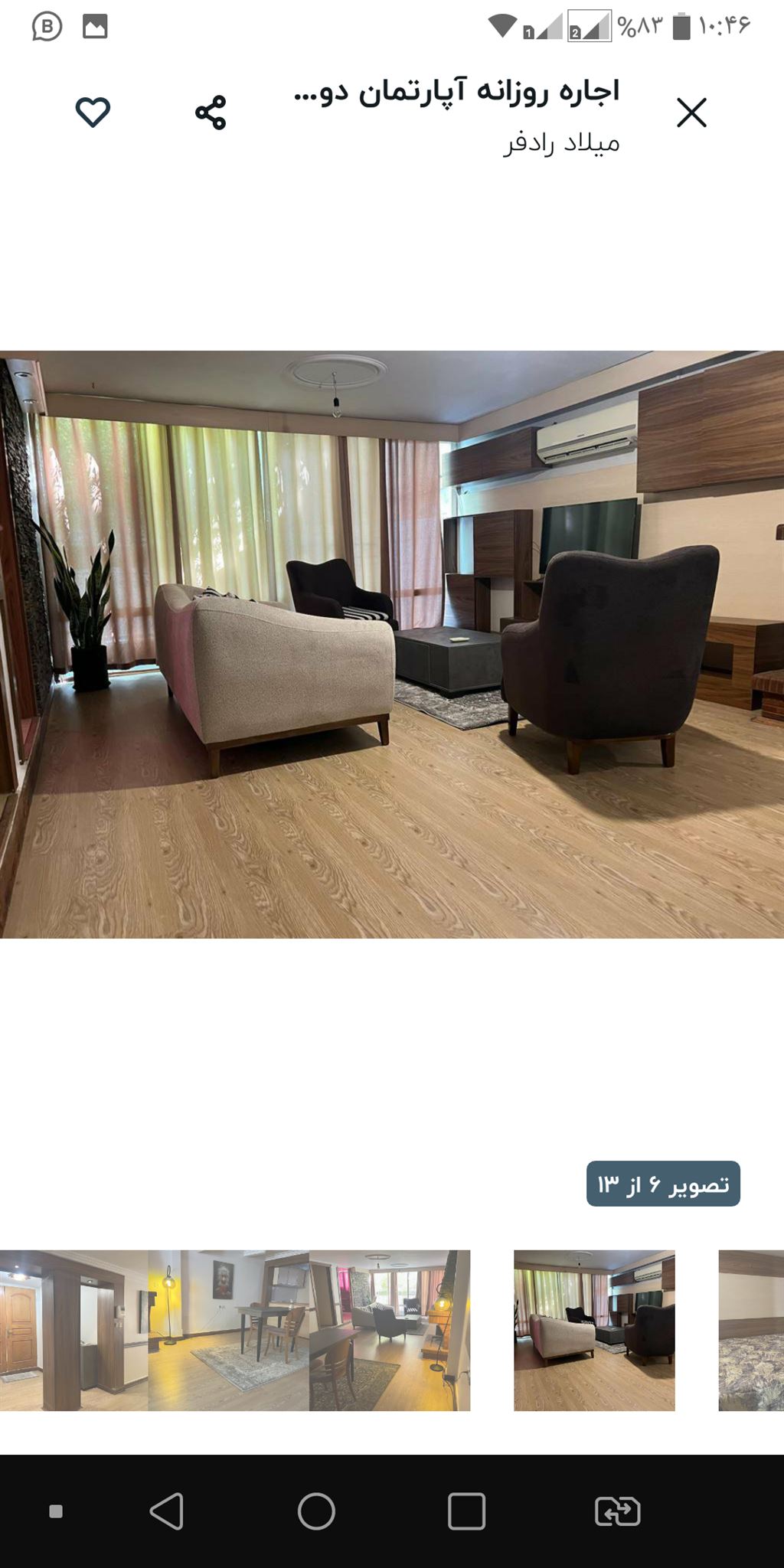This screenshot has width=784, height=1568.
Task: Open the main living room photo
Action: 392,644
